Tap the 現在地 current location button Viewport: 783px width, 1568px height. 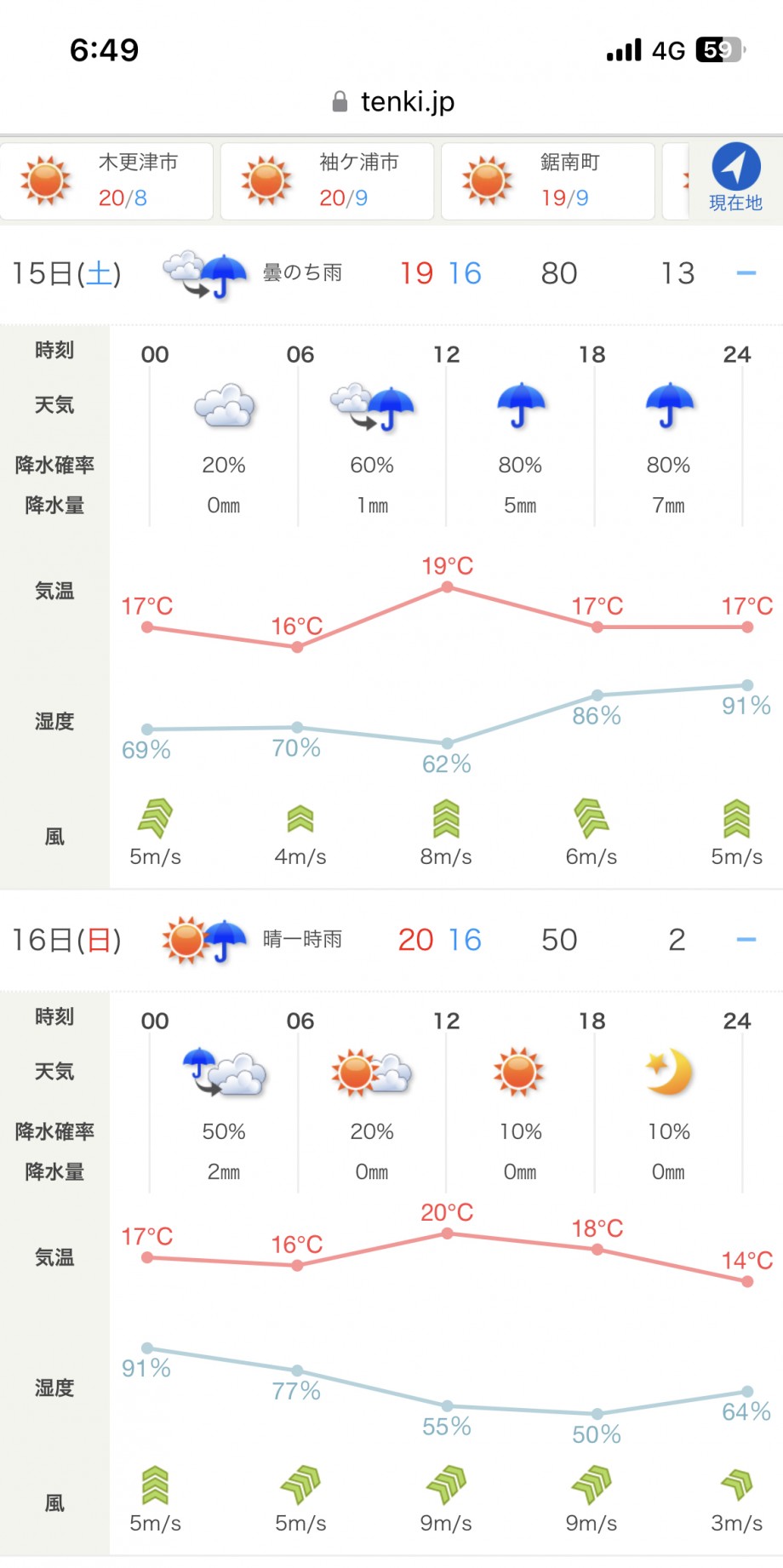tap(735, 177)
